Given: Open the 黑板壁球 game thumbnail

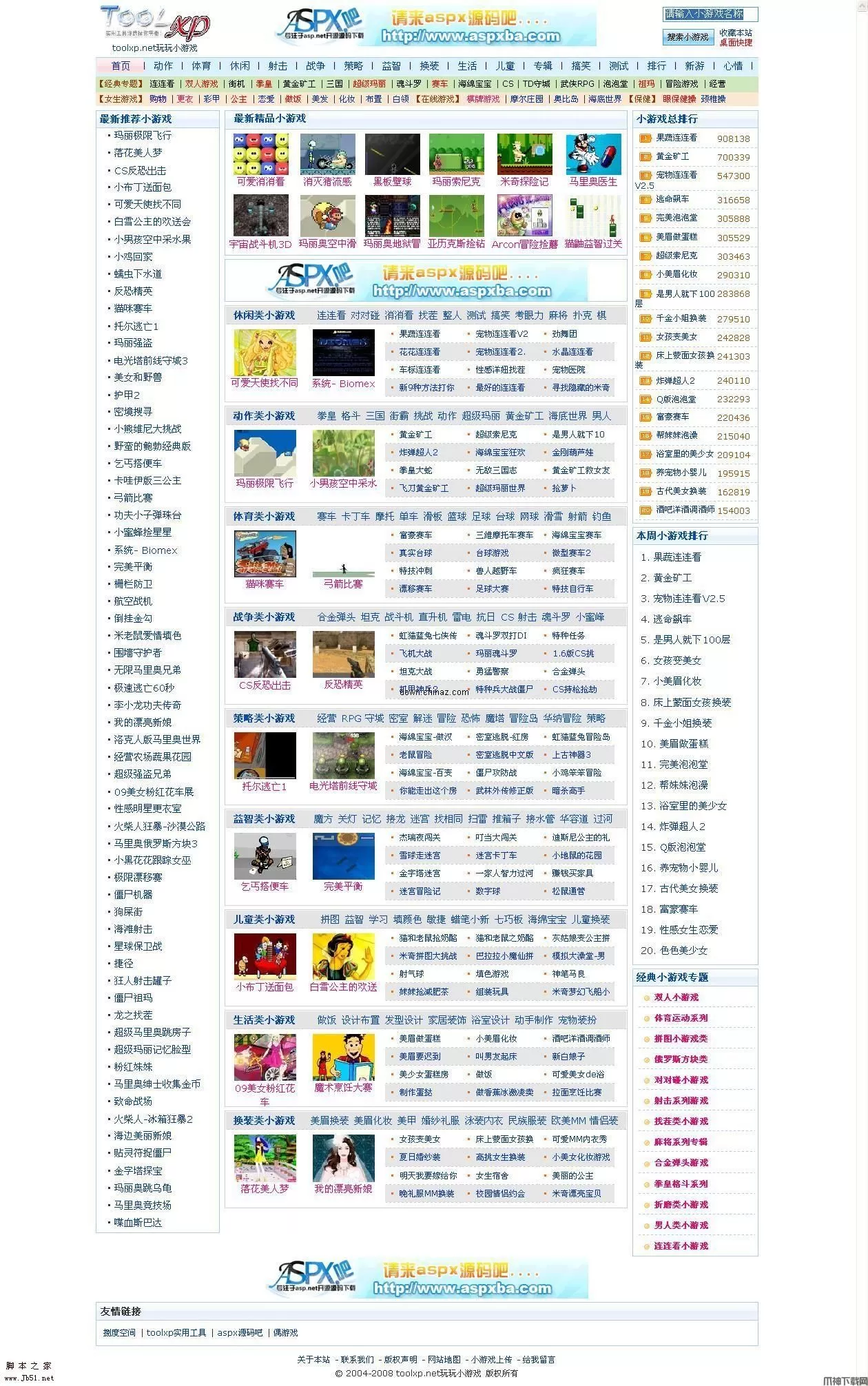Looking at the screenshot, I should (392, 154).
